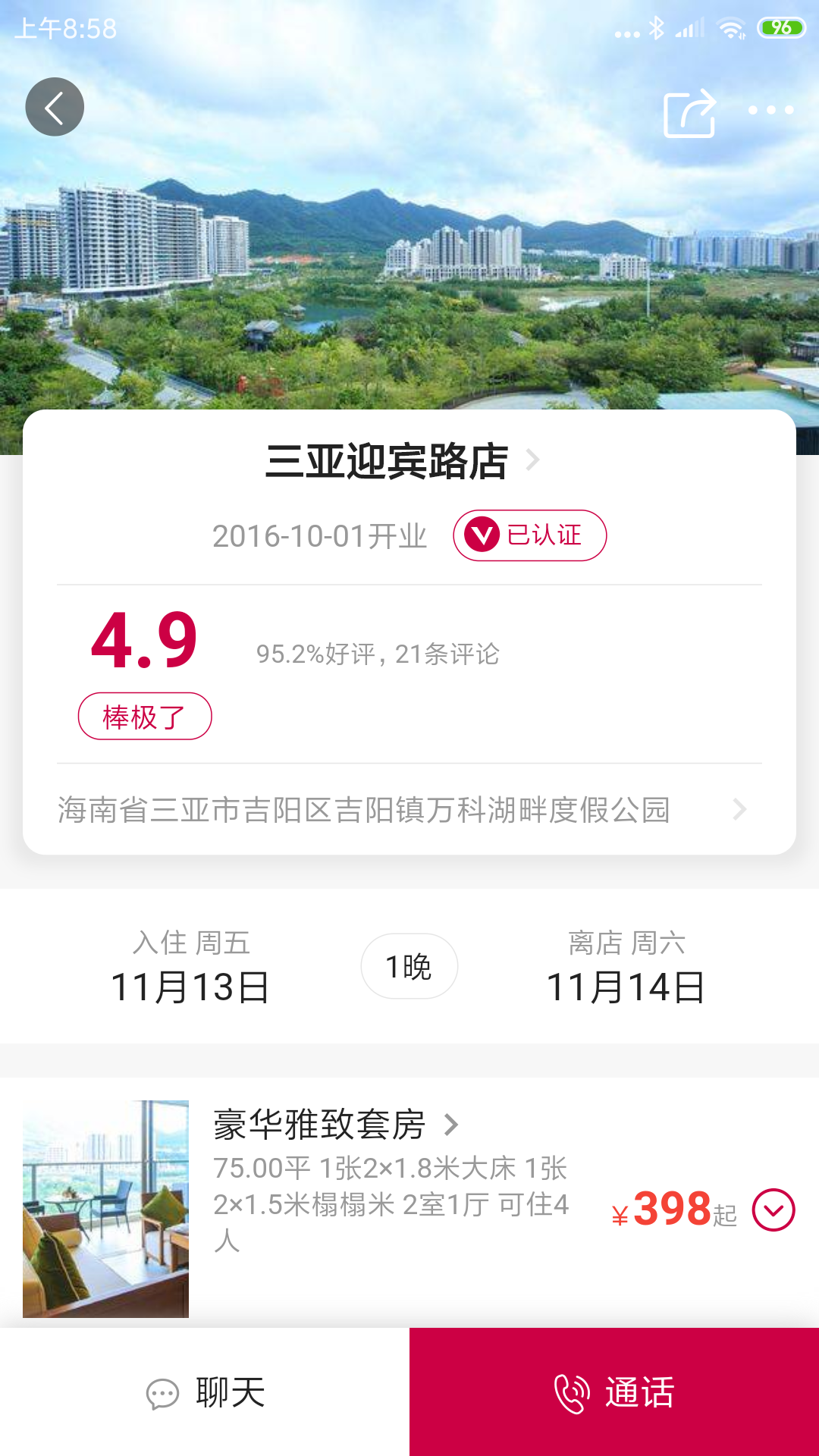This screenshot has width=819, height=1456.
Task: Open the three-dot overflow menu
Action: click(x=770, y=111)
